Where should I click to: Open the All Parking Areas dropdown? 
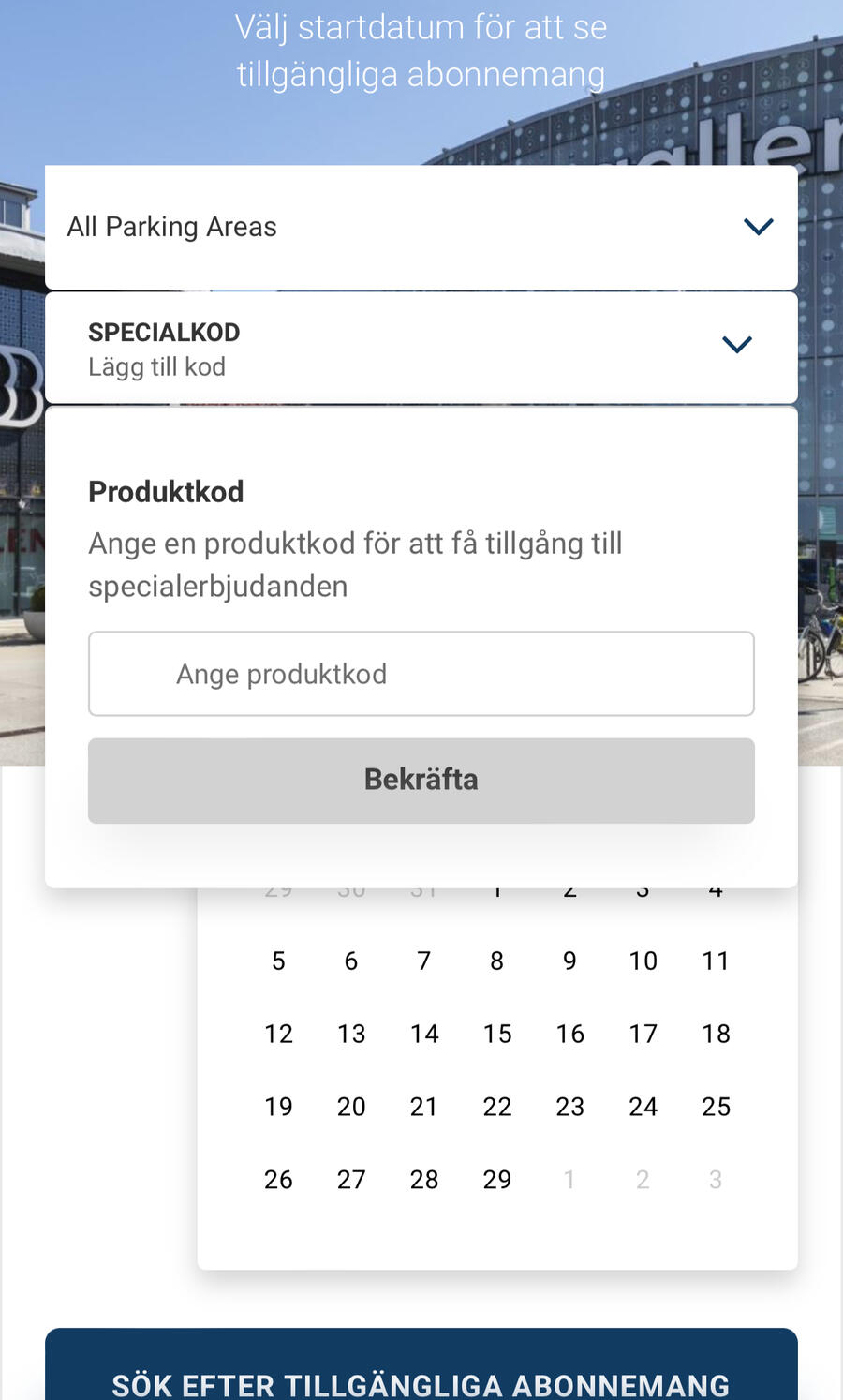coord(421,227)
